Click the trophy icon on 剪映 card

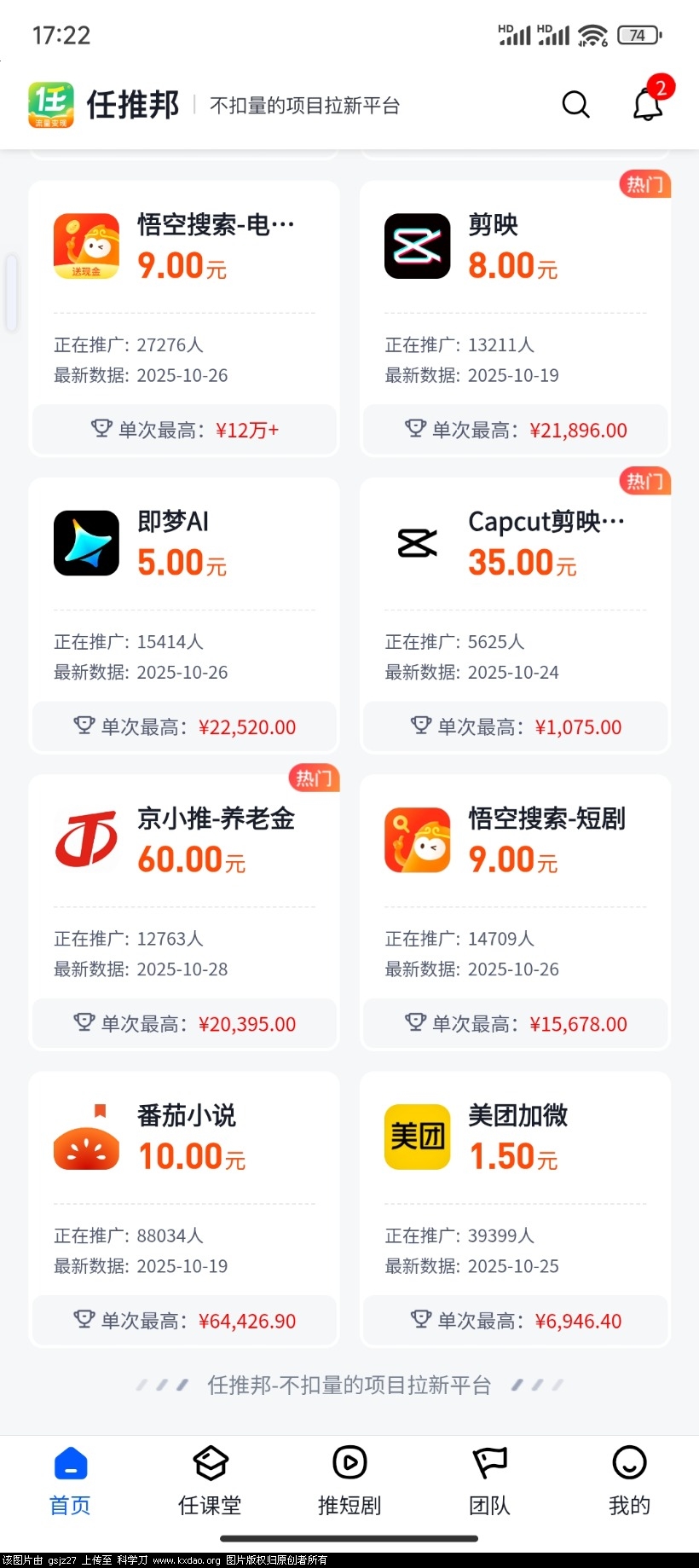coord(416,429)
